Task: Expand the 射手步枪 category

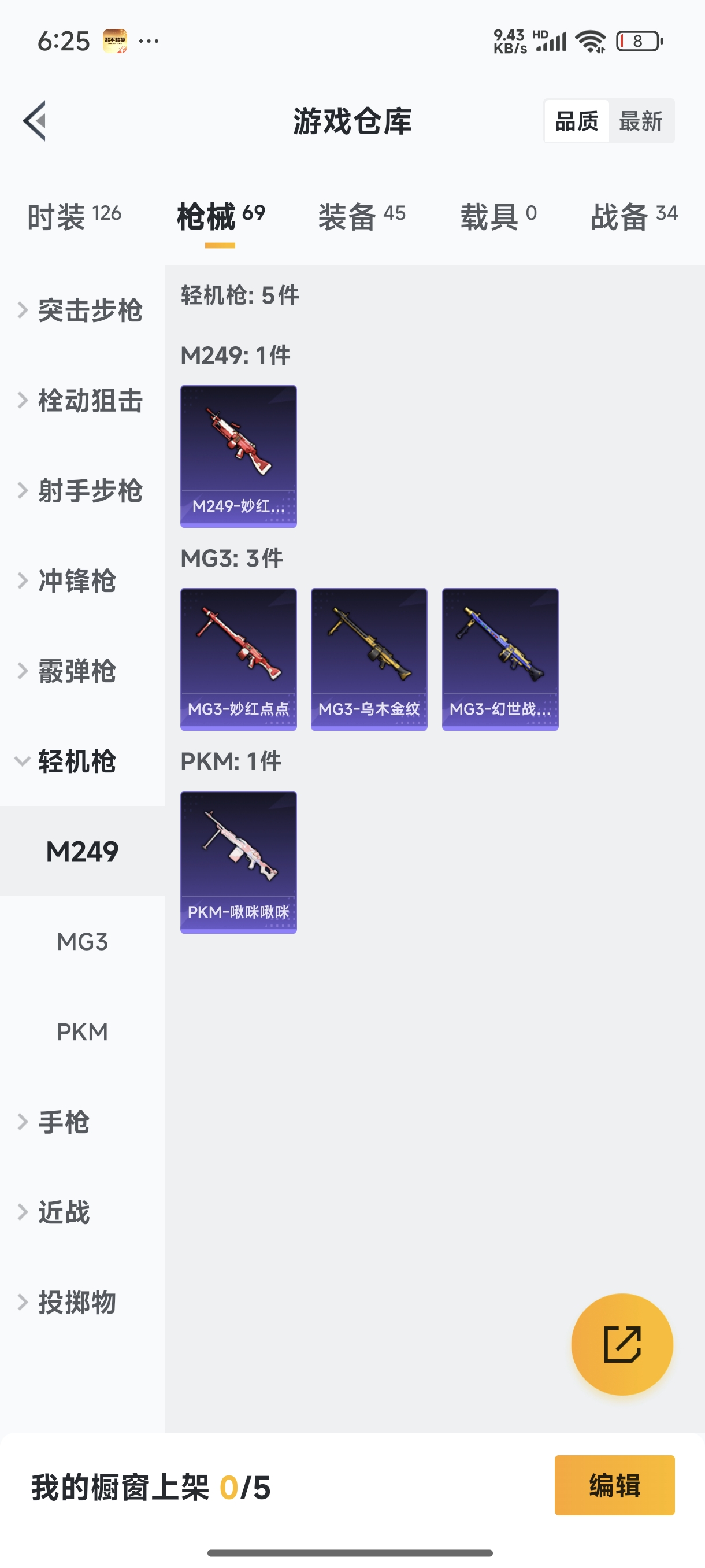Action: tap(82, 490)
